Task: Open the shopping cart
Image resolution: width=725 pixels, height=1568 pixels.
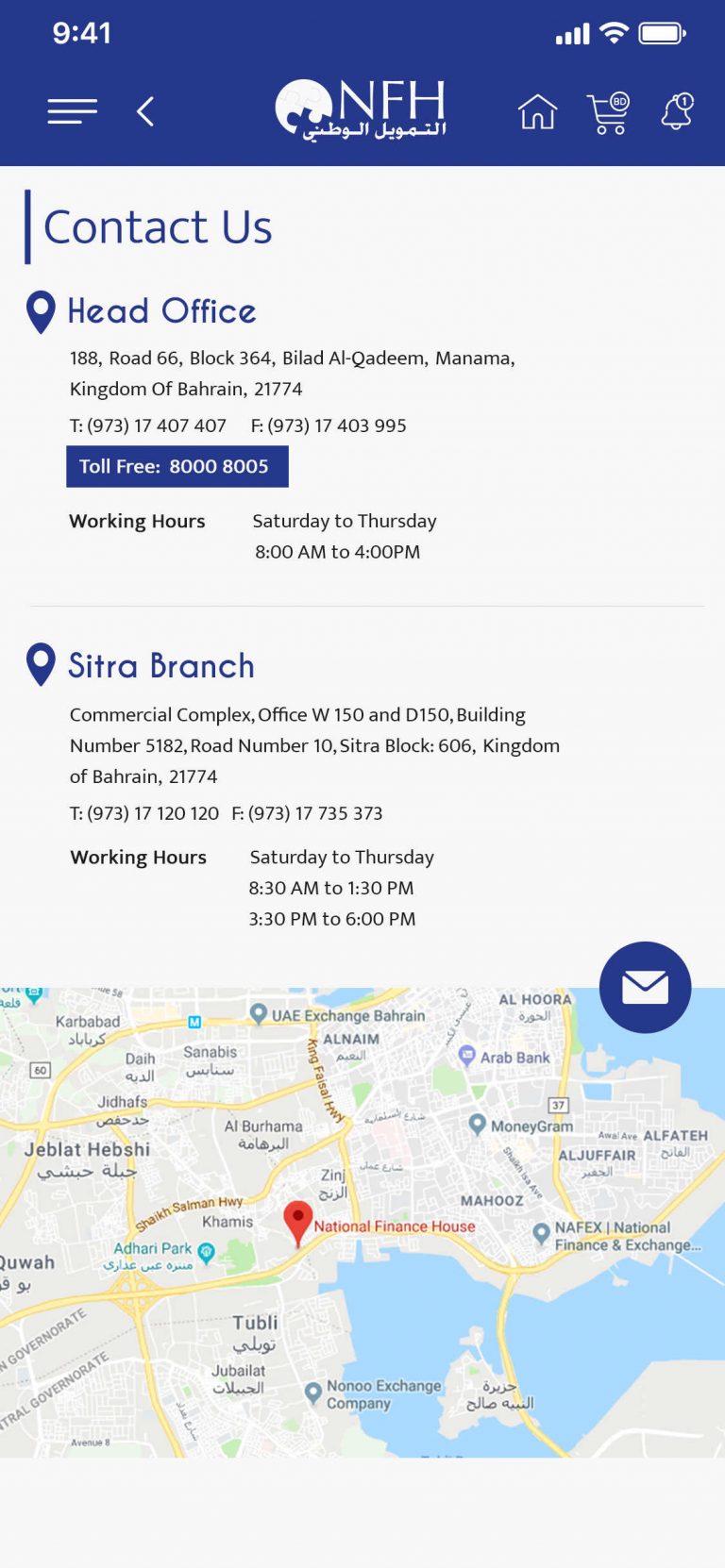Action: point(609,113)
